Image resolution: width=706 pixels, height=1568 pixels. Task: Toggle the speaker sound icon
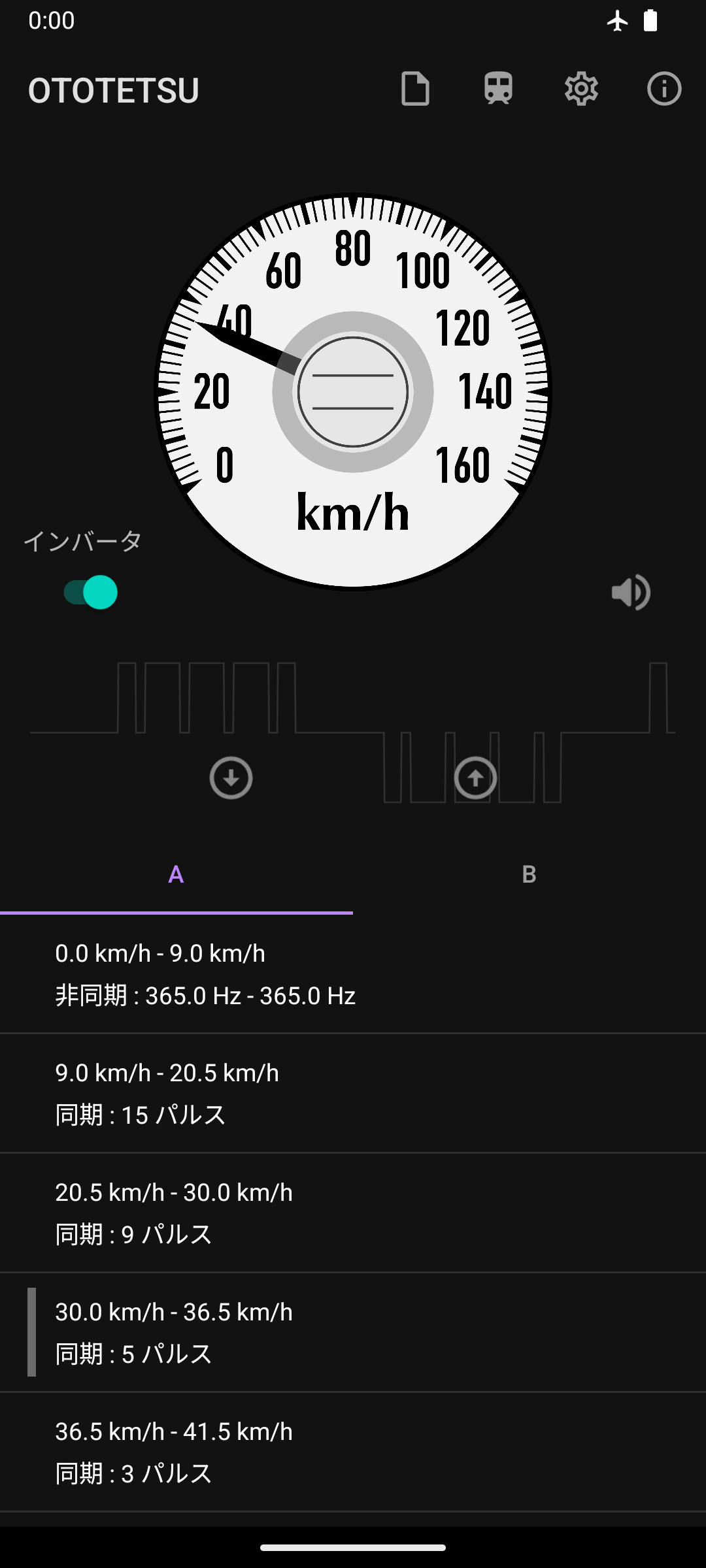[x=631, y=593]
